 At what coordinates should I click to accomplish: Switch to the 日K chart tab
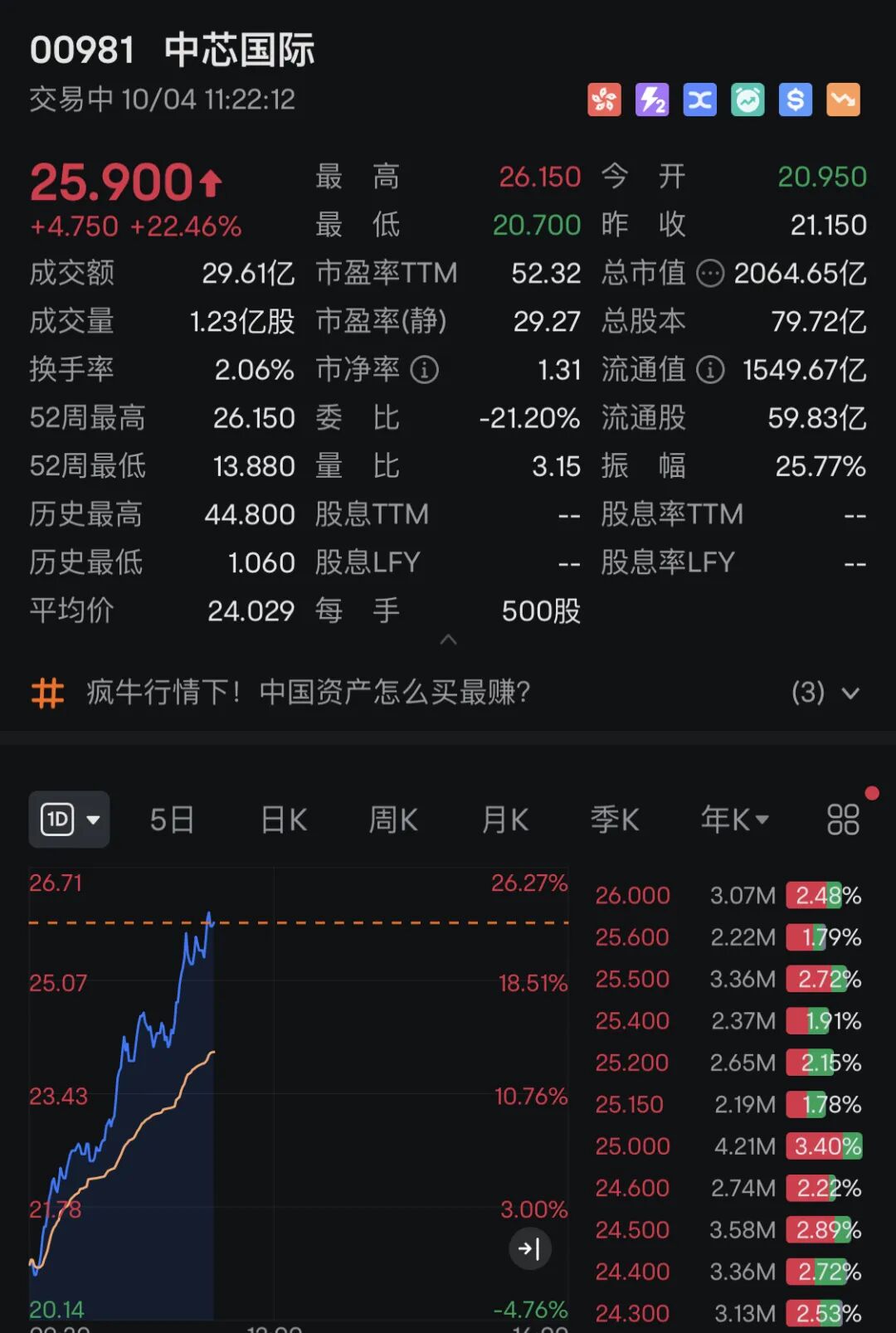point(284,820)
